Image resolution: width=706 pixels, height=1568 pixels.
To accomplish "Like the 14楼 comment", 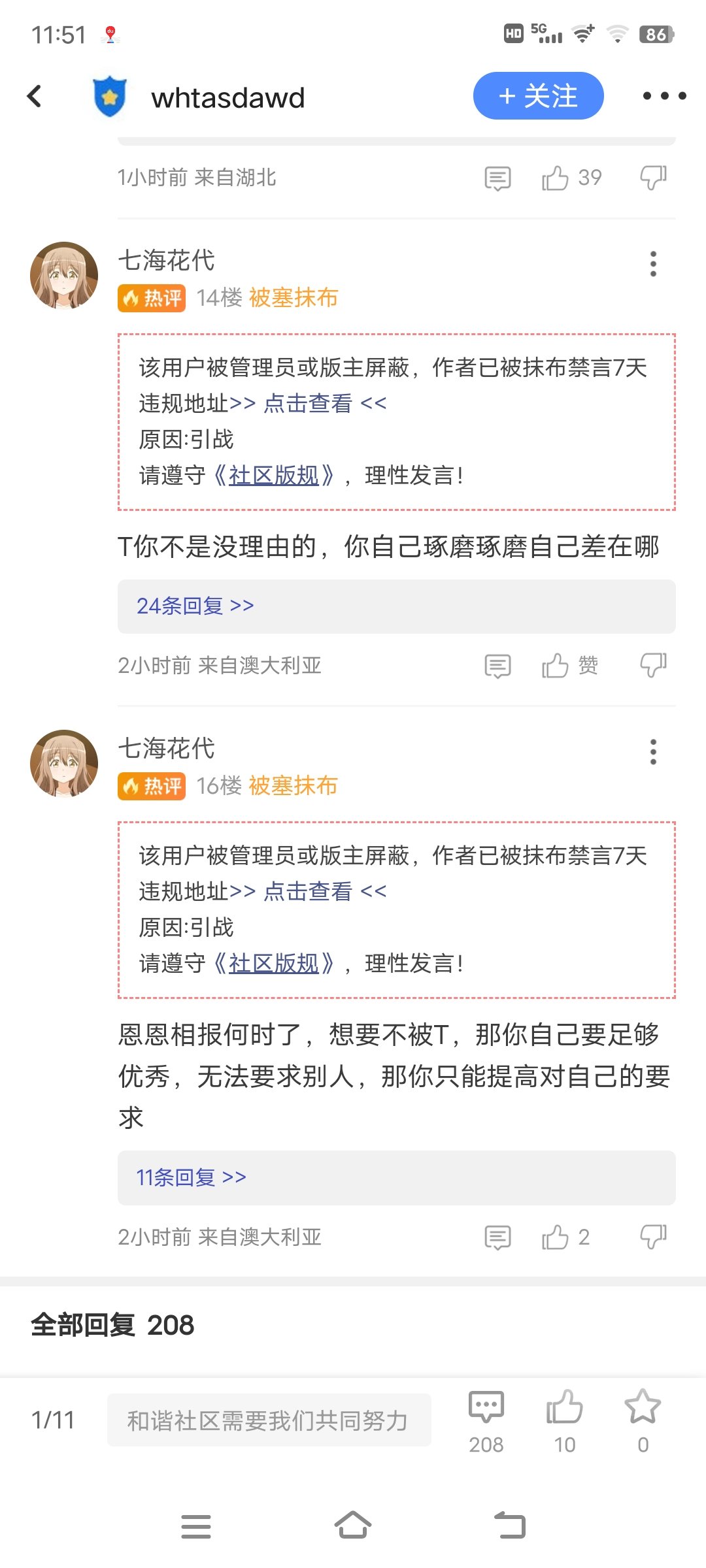I will (x=556, y=666).
